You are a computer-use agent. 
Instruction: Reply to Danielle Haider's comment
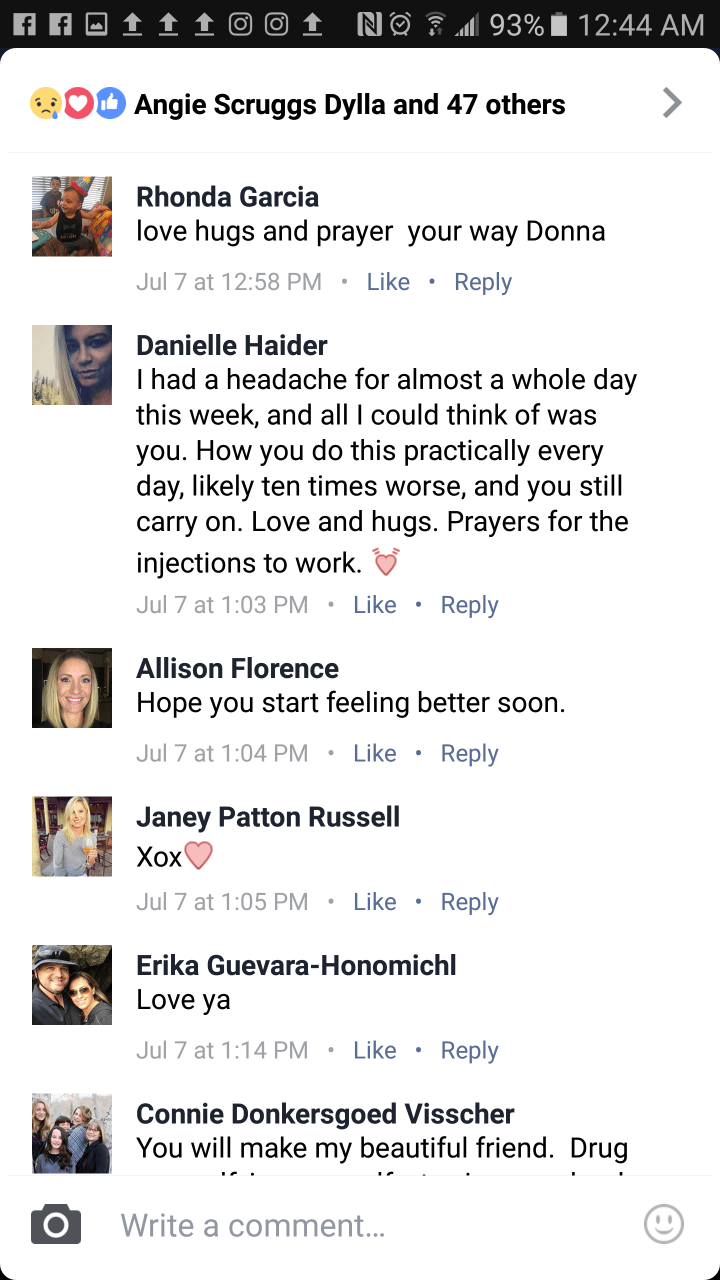coord(469,605)
